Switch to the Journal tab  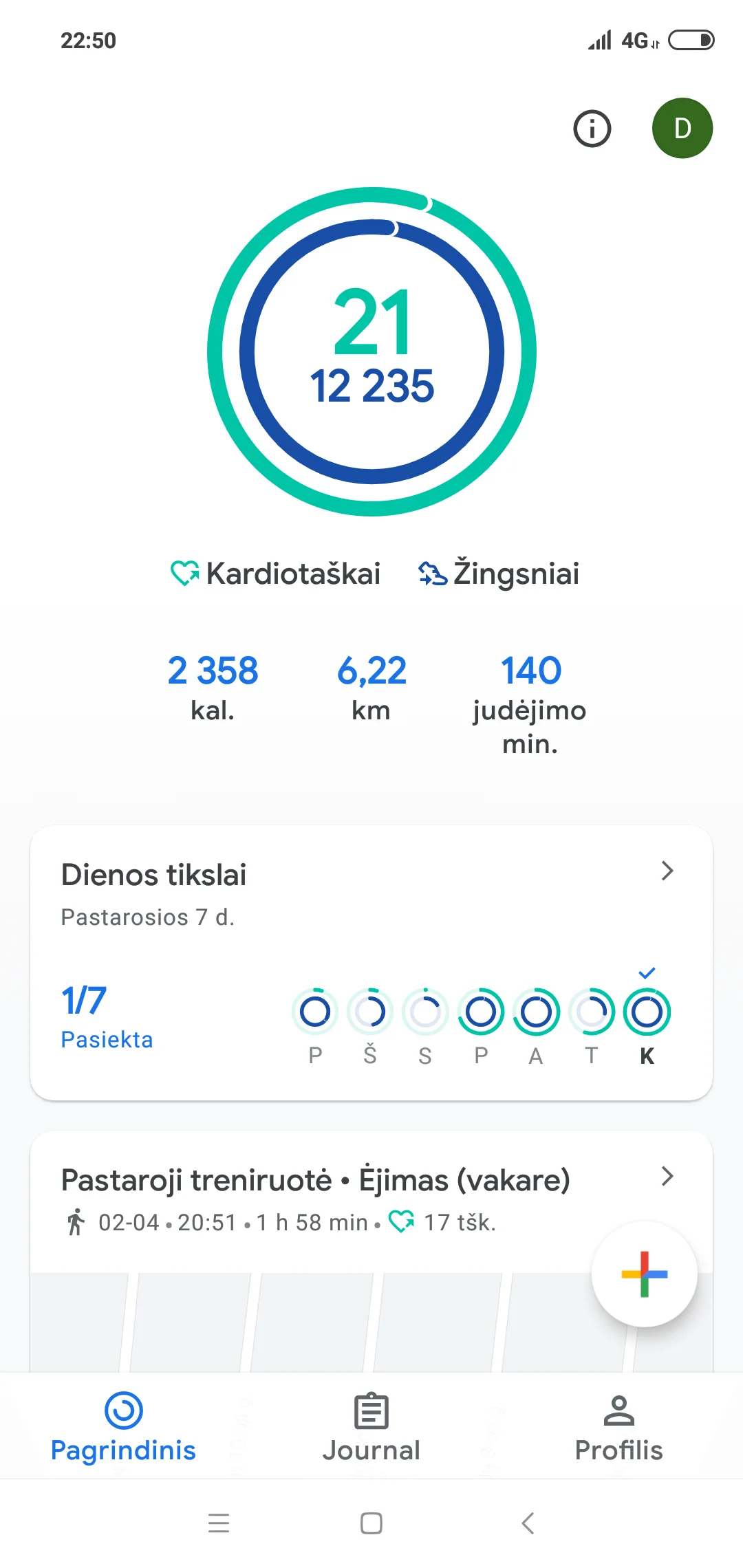(371, 1426)
